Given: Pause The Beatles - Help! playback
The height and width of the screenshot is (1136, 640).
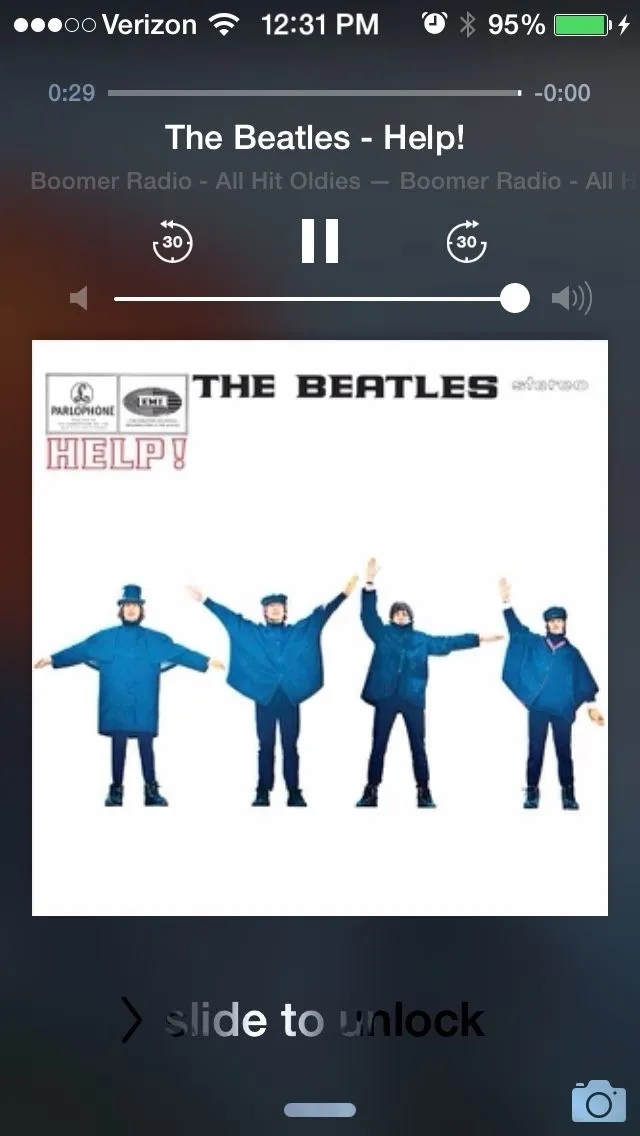Looking at the screenshot, I should click(320, 241).
